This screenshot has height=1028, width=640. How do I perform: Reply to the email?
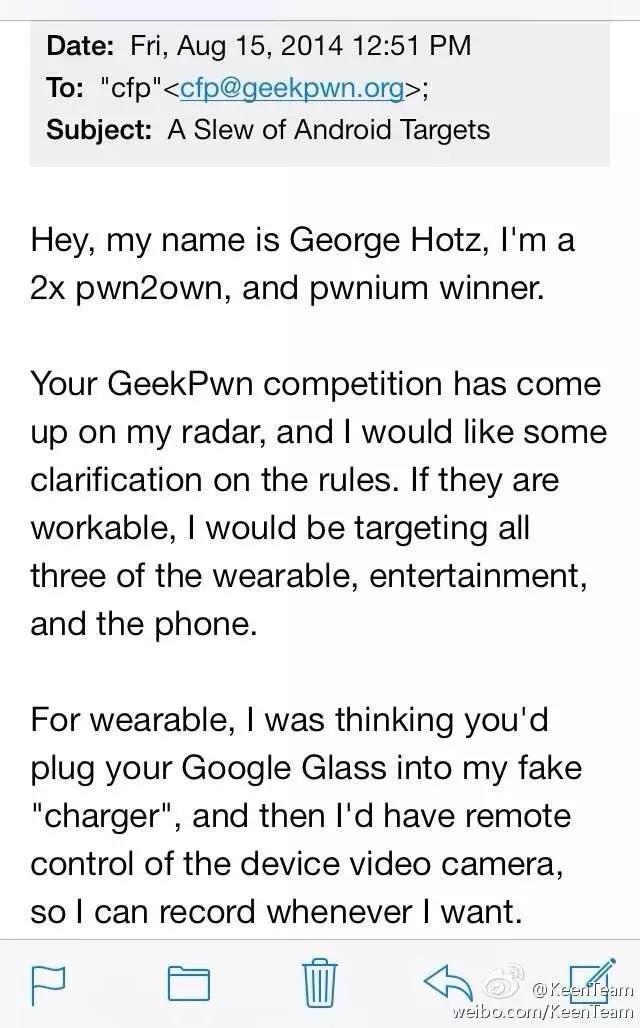(448, 981)
